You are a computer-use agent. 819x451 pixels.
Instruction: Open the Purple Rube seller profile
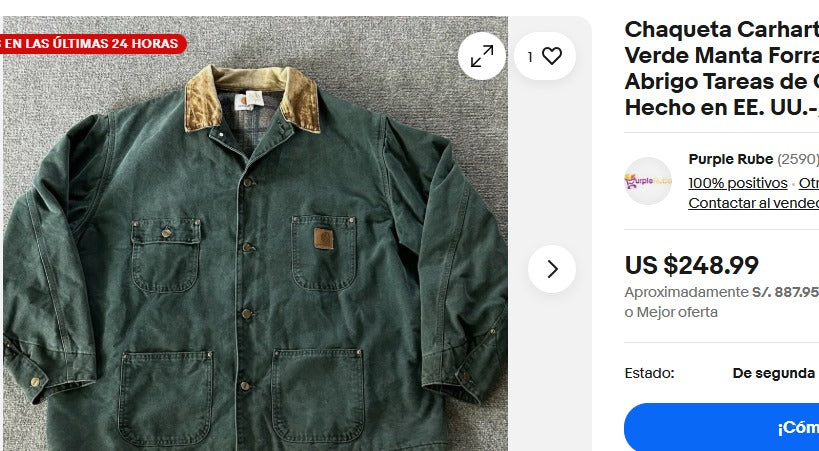pos(730,159)
